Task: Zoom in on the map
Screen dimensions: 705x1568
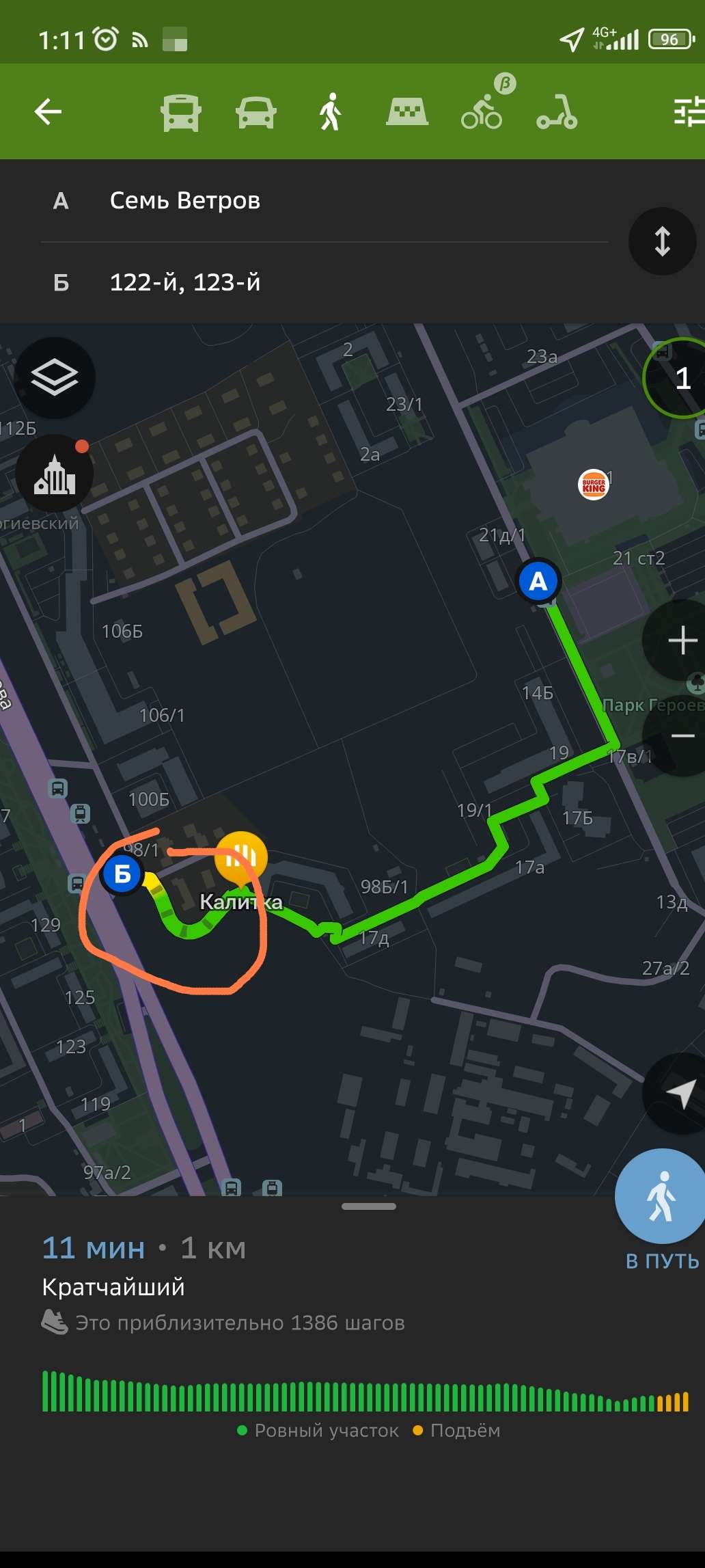Action: tap(681, 640)
